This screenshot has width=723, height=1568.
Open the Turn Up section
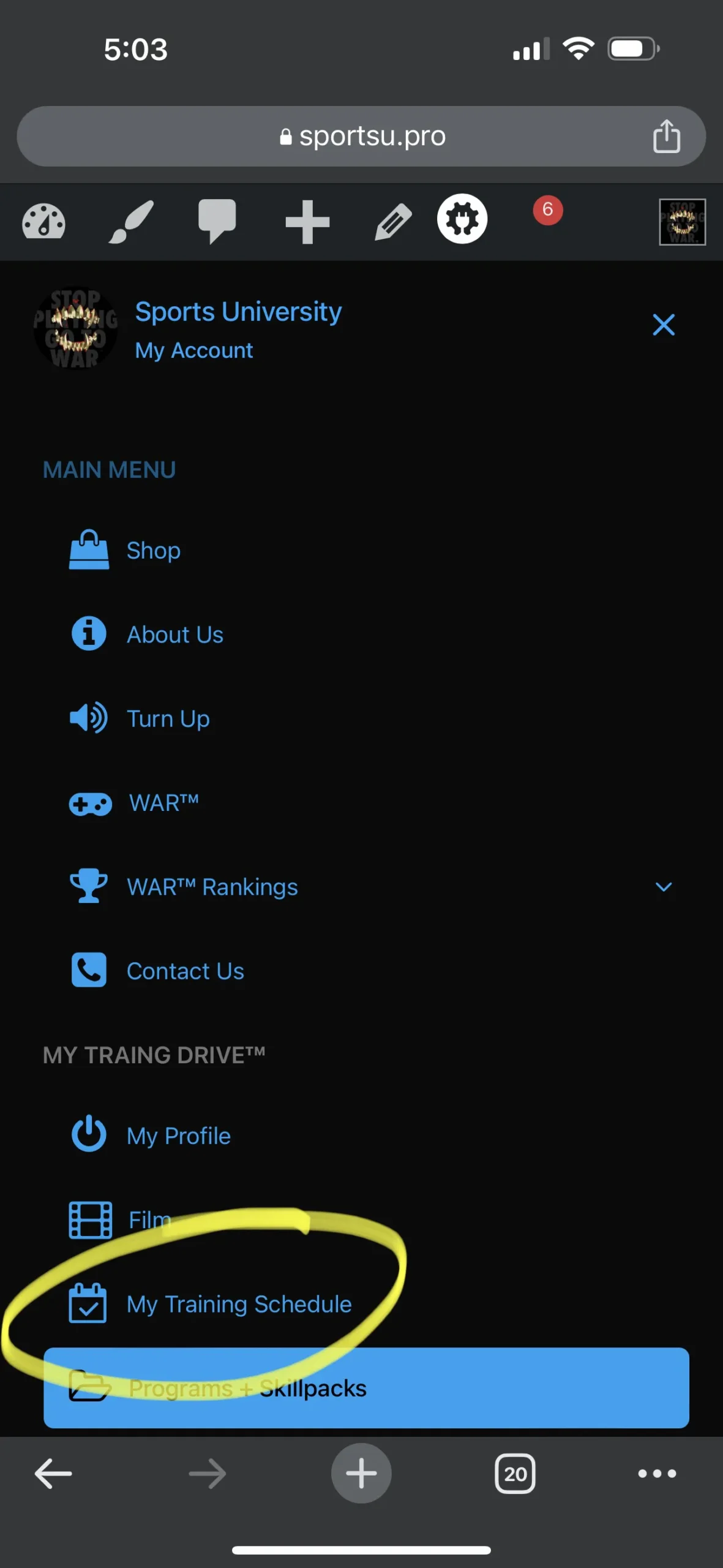(168, 718)
